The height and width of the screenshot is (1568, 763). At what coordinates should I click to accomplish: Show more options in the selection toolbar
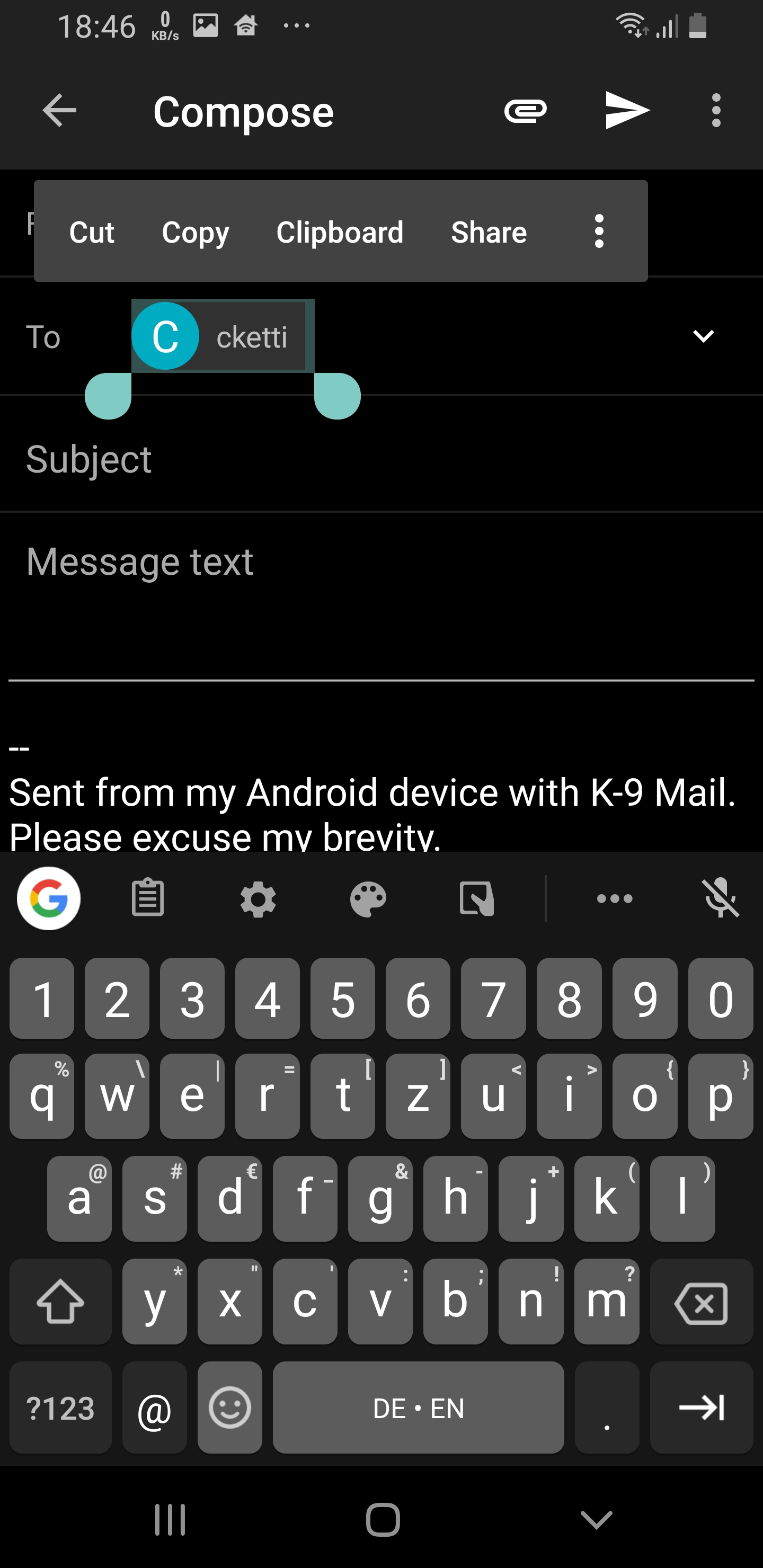pyautogui.click(x=599, y=231)
